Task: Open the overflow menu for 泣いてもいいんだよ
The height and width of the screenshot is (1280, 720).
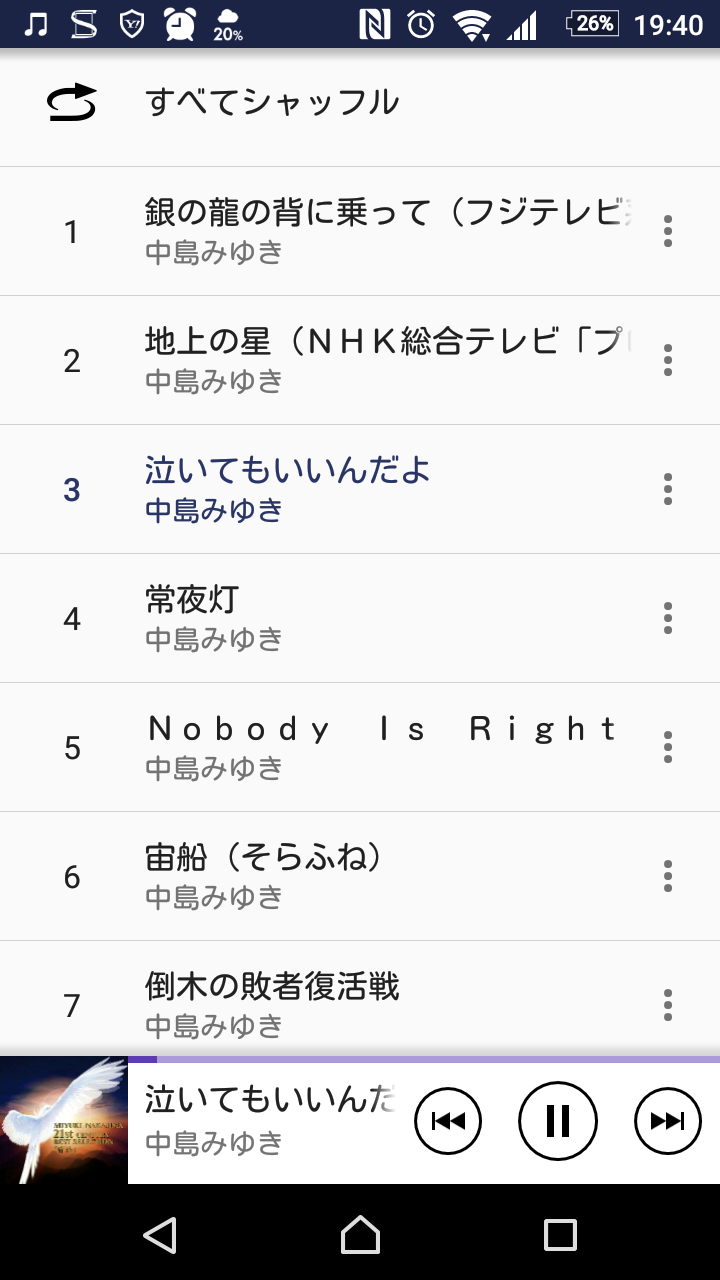Action: click(x=666, y=489)
